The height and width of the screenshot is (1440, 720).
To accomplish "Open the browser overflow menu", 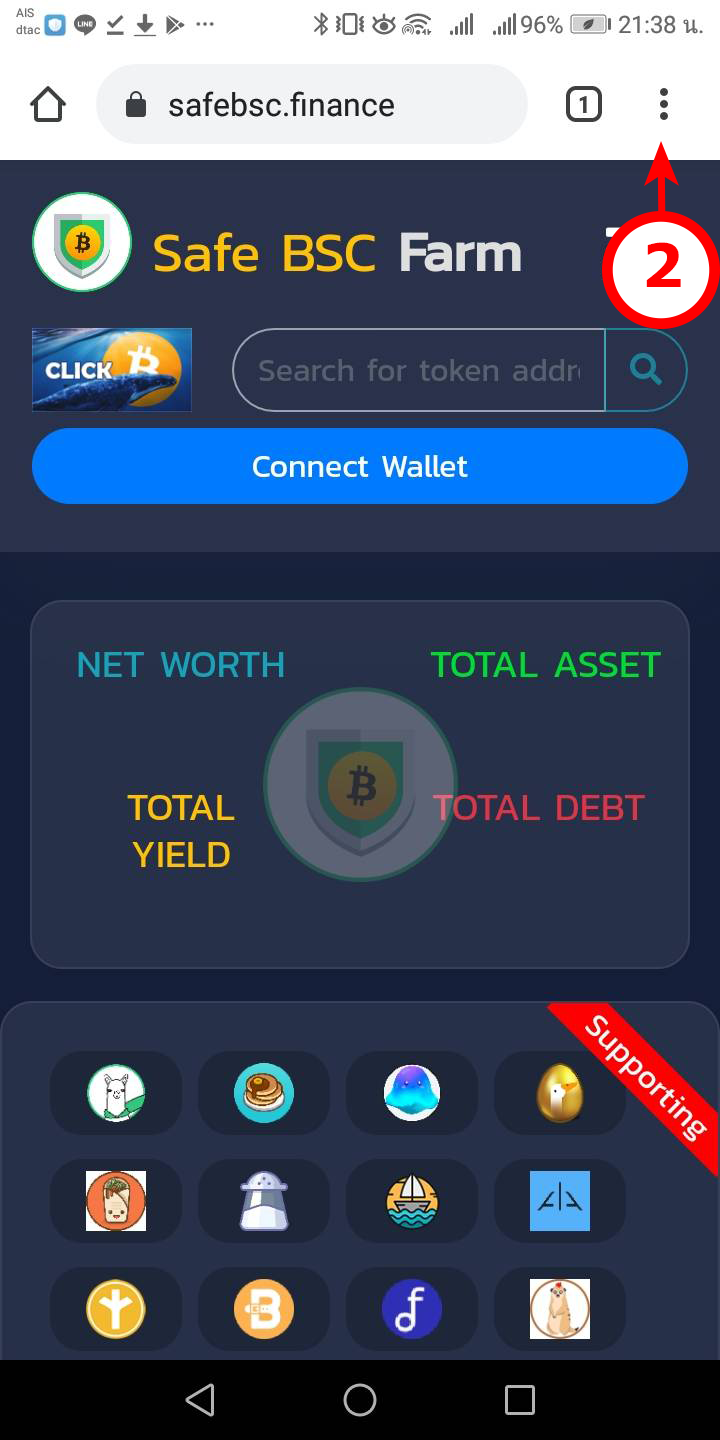I will [664, 104].
